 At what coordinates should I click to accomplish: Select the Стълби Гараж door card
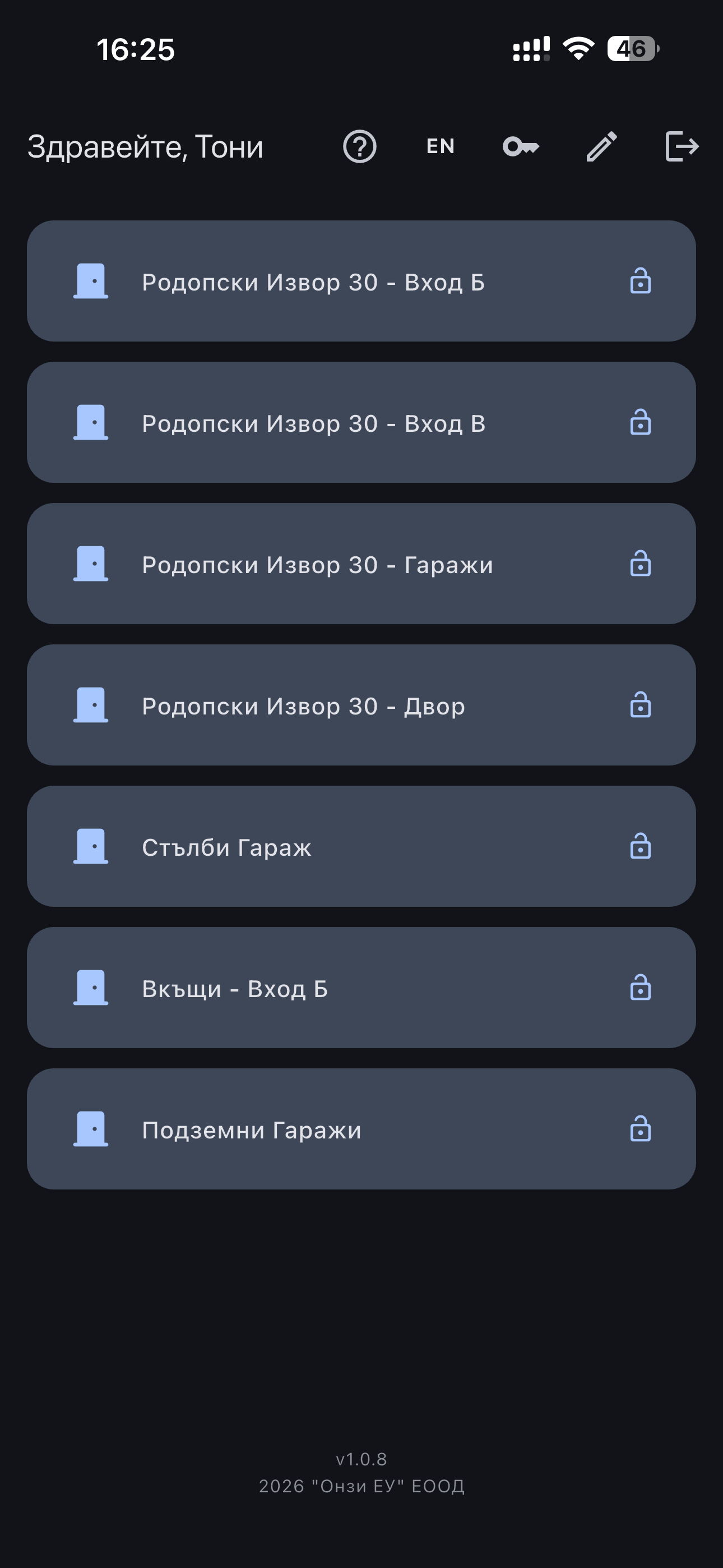361,846
